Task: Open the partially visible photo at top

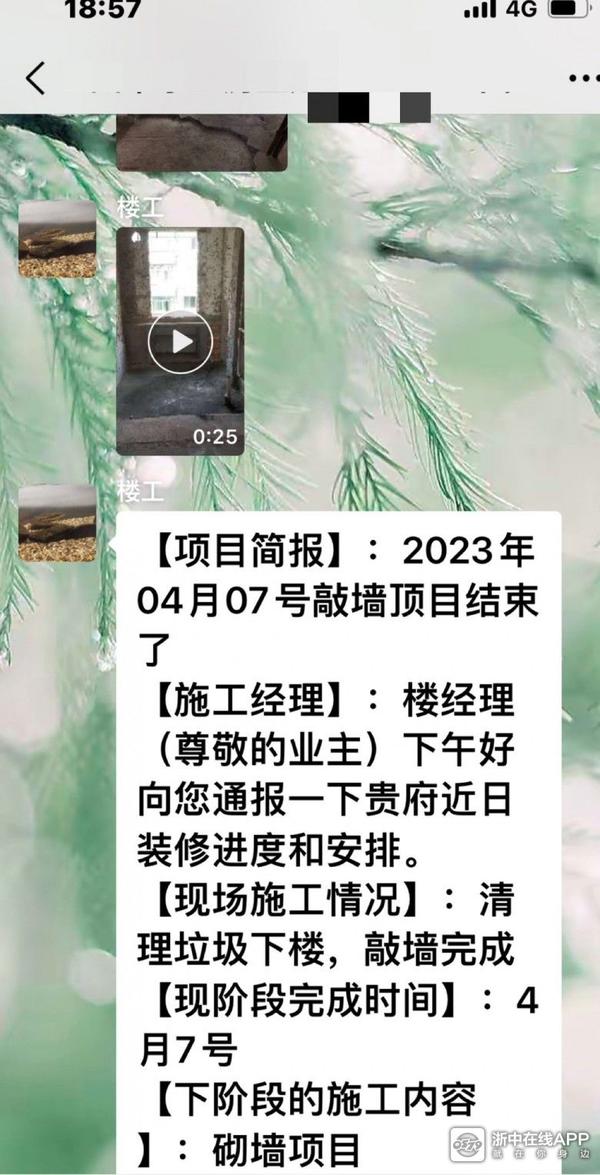Action: pos(202,142)
